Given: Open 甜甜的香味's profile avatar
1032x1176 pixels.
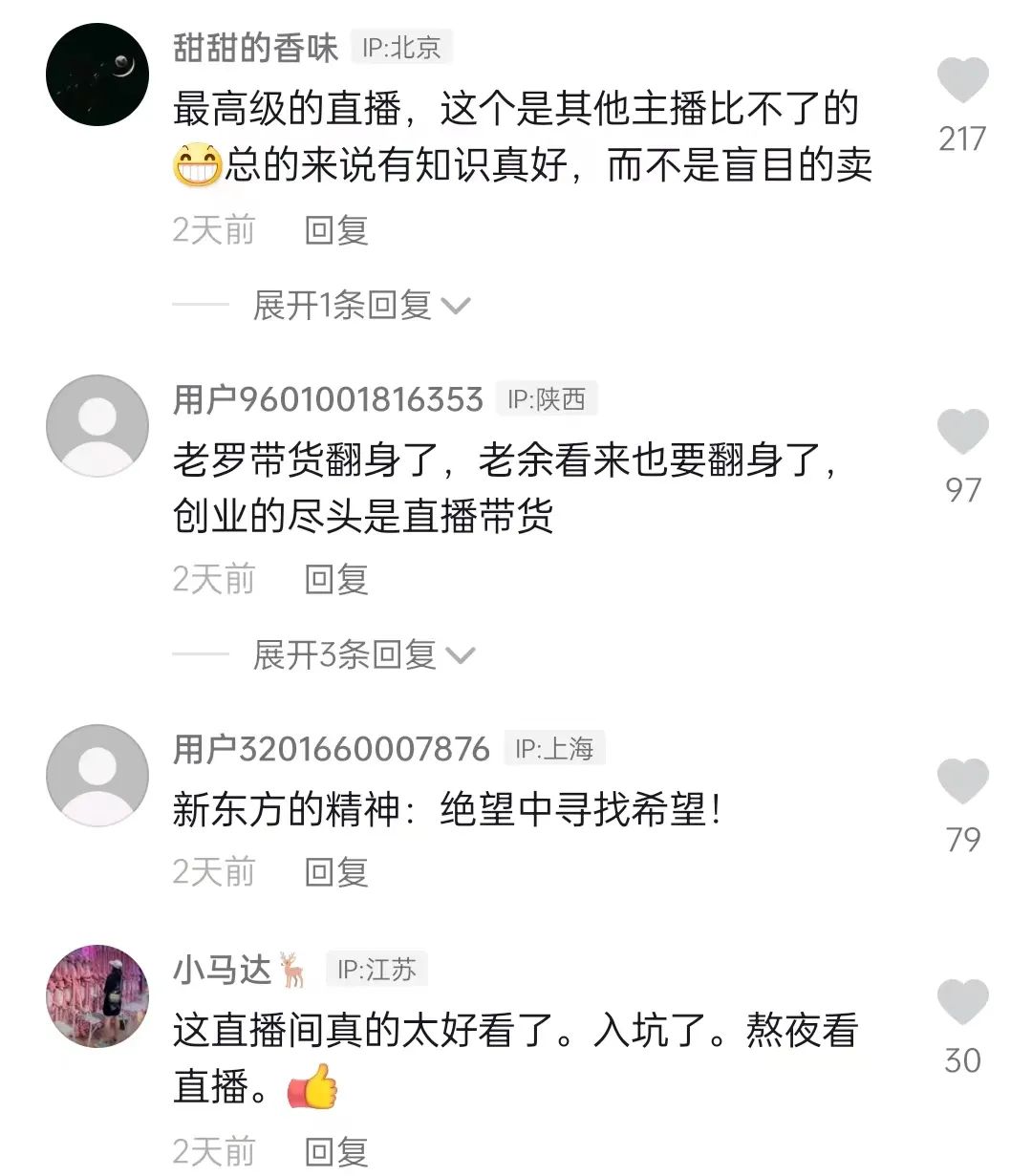Looking at the screenshot, I should coord(96,75).
